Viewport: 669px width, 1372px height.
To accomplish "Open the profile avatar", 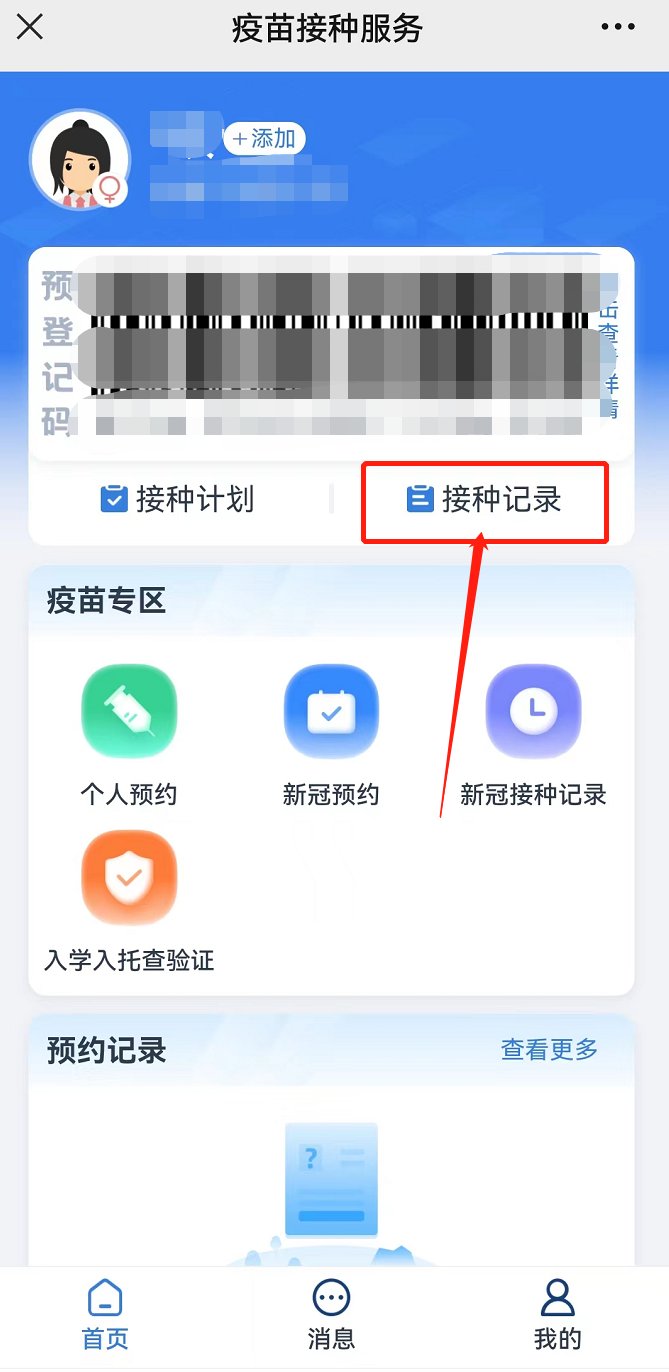I will (79, 160).
